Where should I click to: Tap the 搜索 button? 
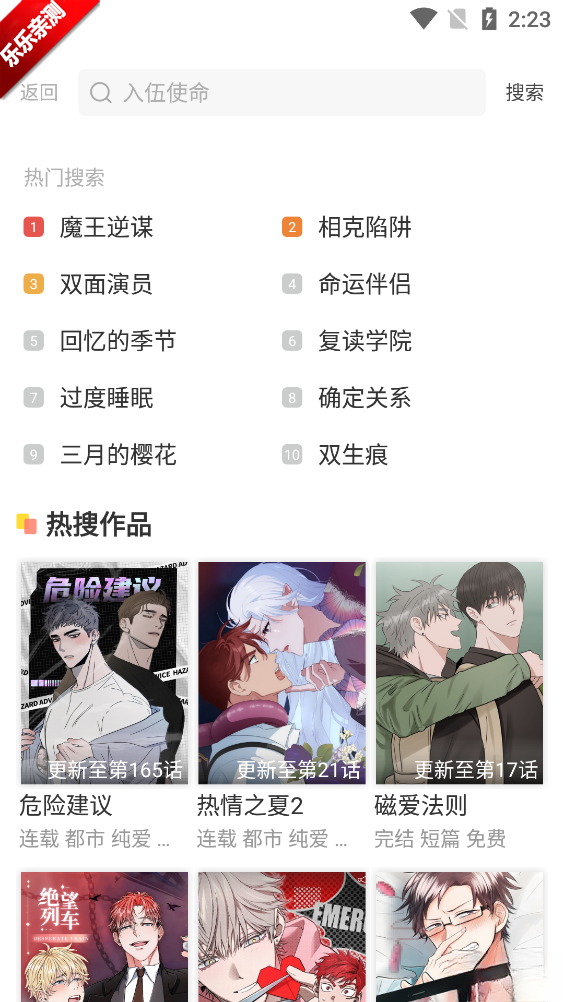[x=524, y=93]
